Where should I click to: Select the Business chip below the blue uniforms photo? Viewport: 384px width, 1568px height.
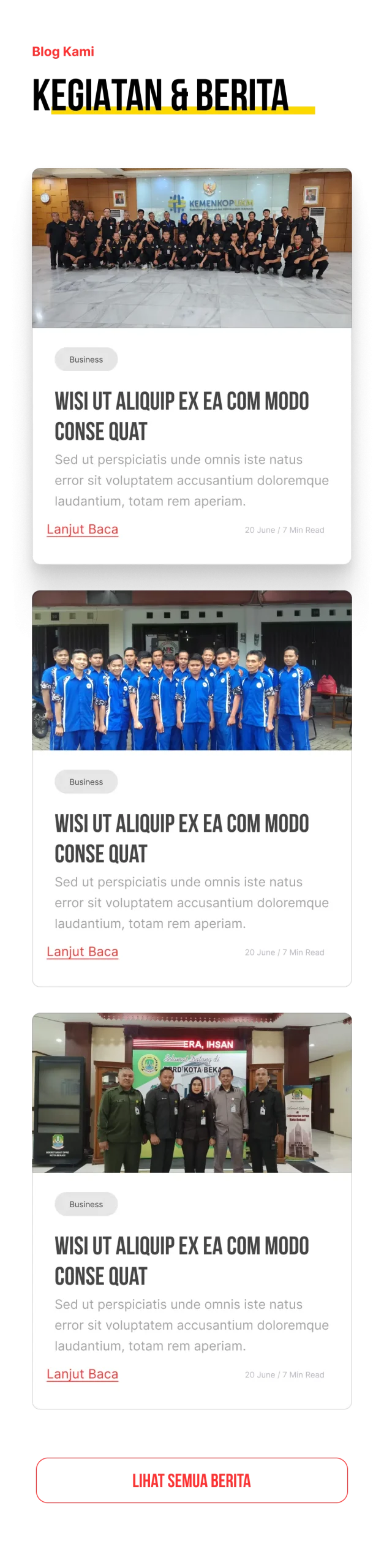coord(86,782)
